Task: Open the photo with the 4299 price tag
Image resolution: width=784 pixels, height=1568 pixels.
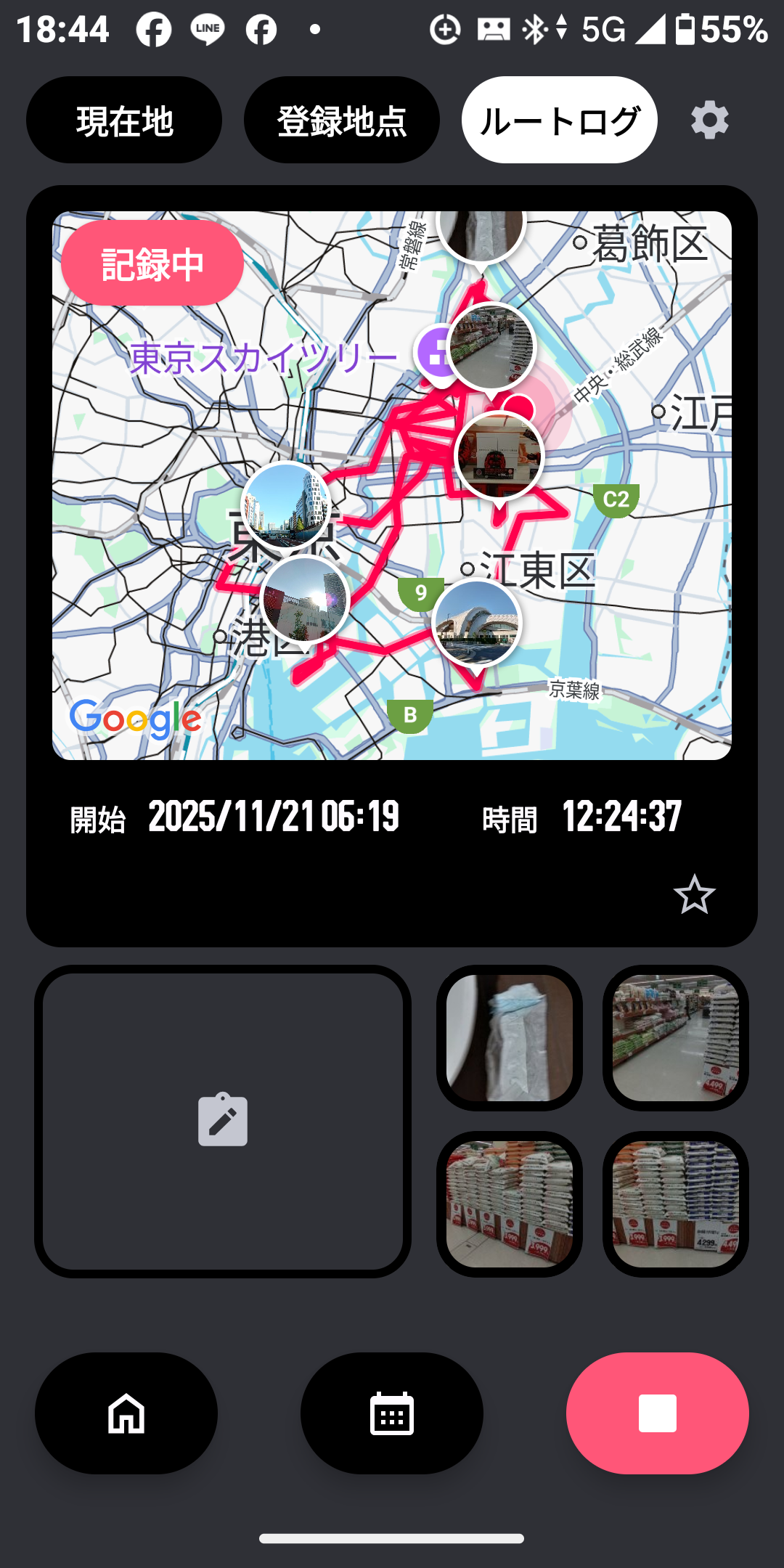Action: click(x=676, y=1204)
